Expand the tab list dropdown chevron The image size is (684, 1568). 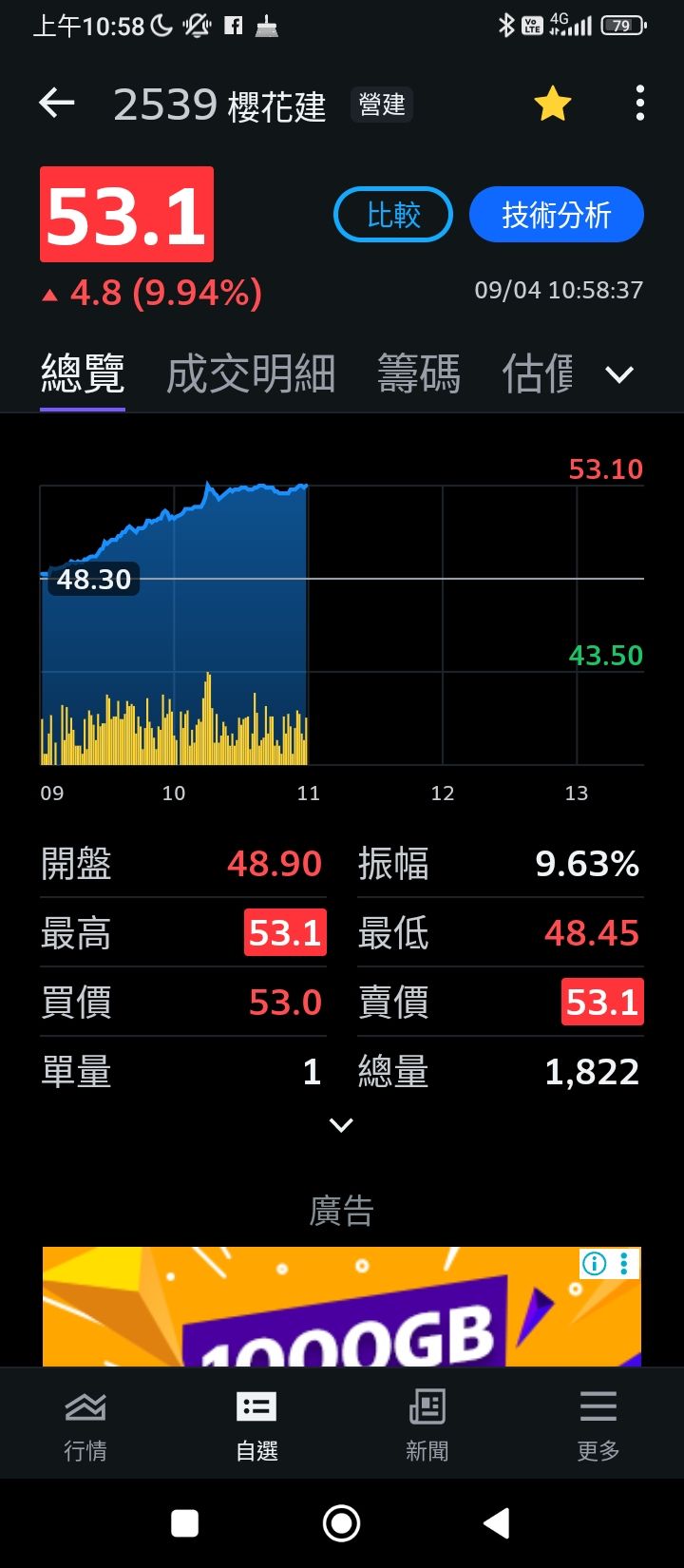click(619, 374)
